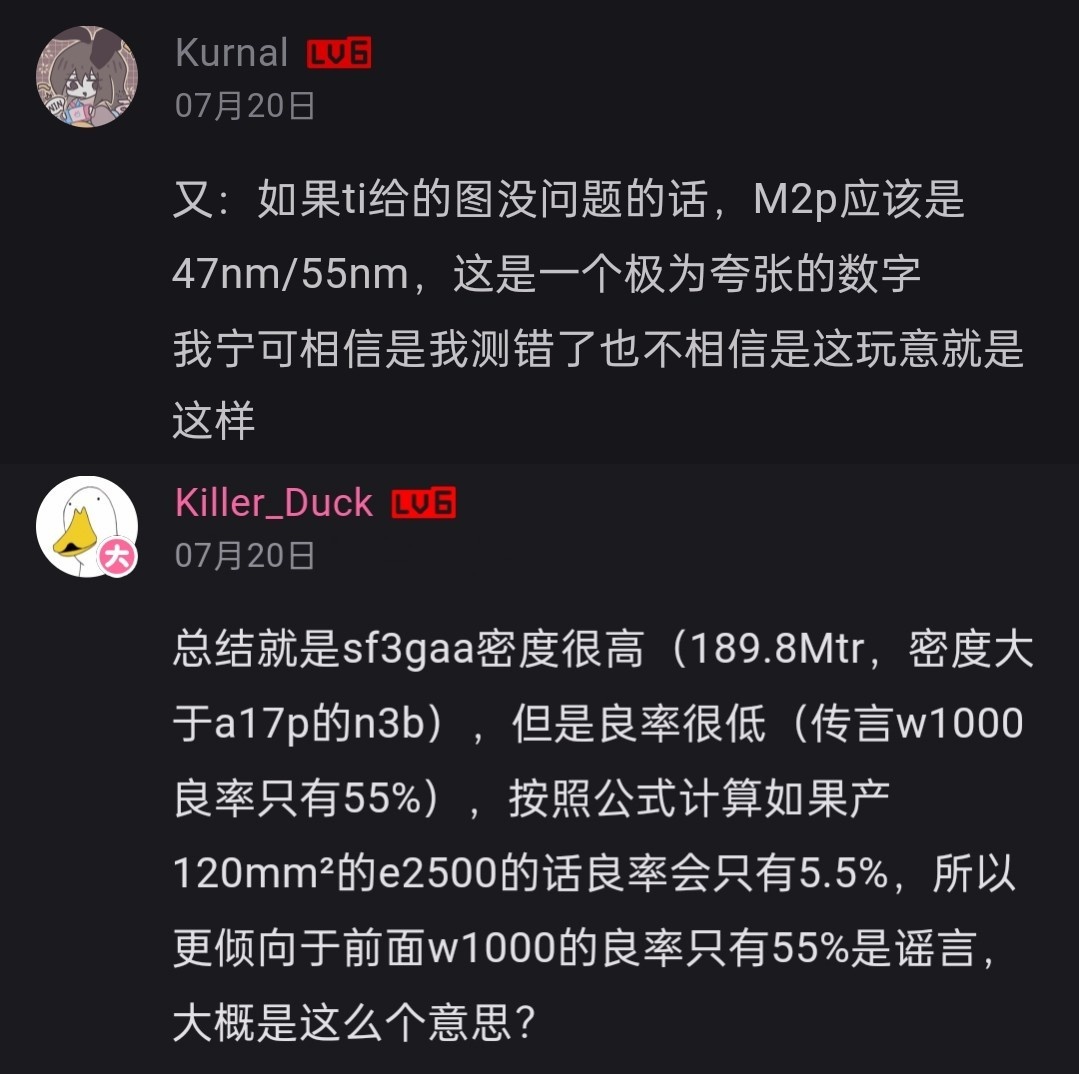Open Kurnal's profile picture

87,77
